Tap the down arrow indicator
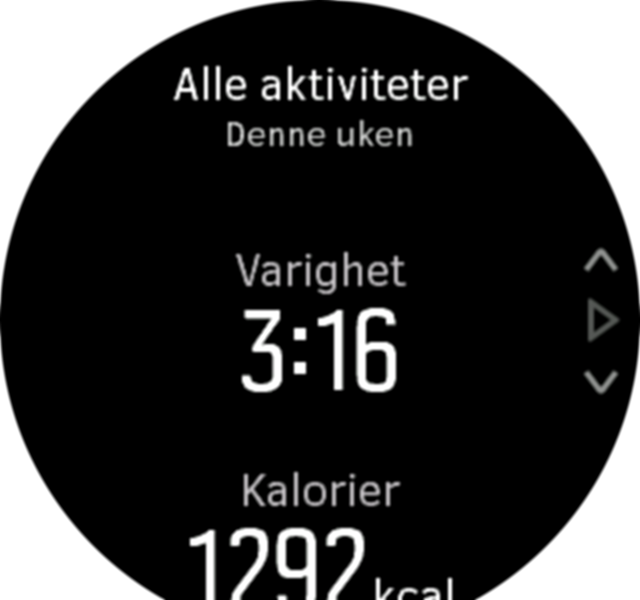This screenshot has height=600, width=640. (x=600, y=381)
